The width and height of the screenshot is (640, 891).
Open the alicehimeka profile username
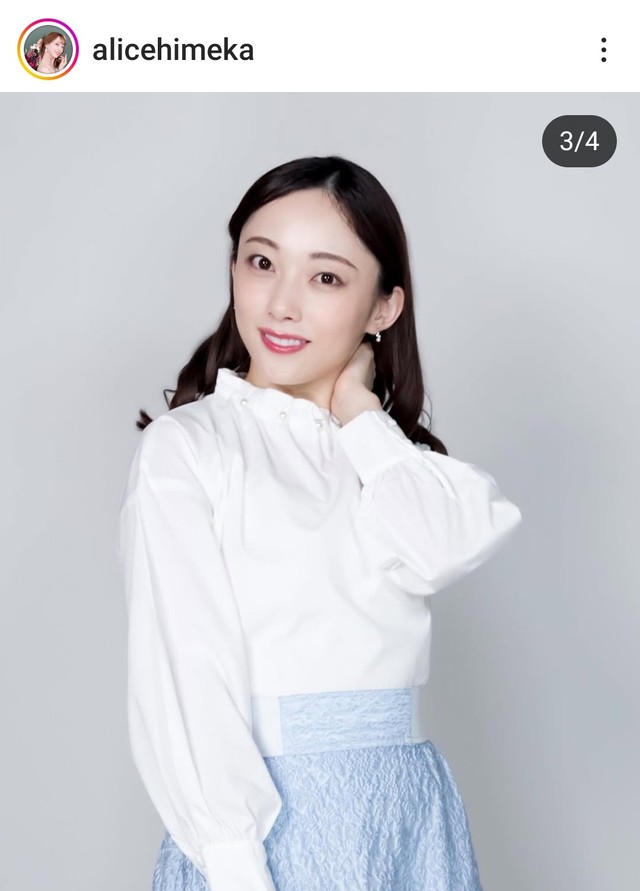pos(172,50)
